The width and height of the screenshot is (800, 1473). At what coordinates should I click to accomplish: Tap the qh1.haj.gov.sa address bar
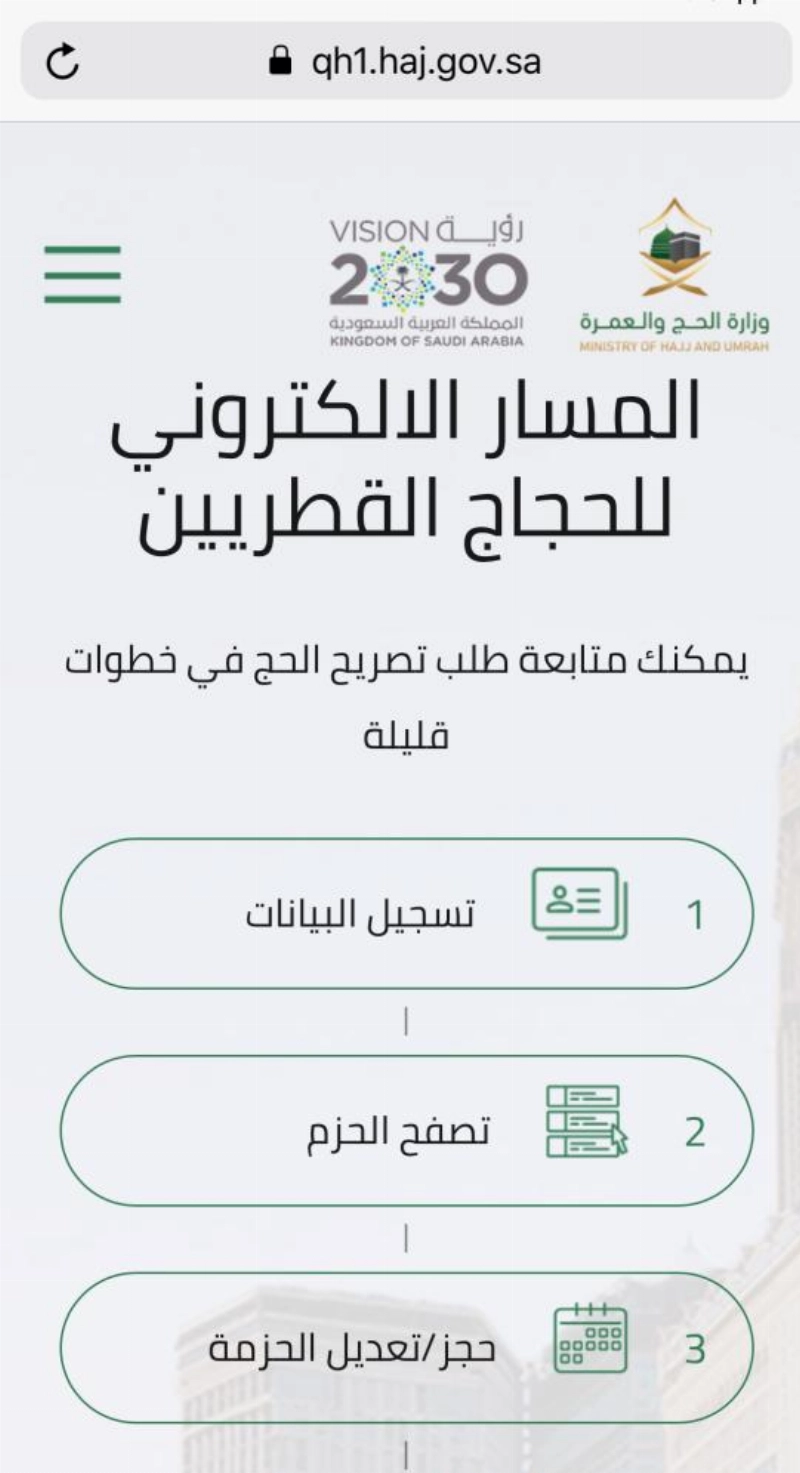[x=405, y=61]
